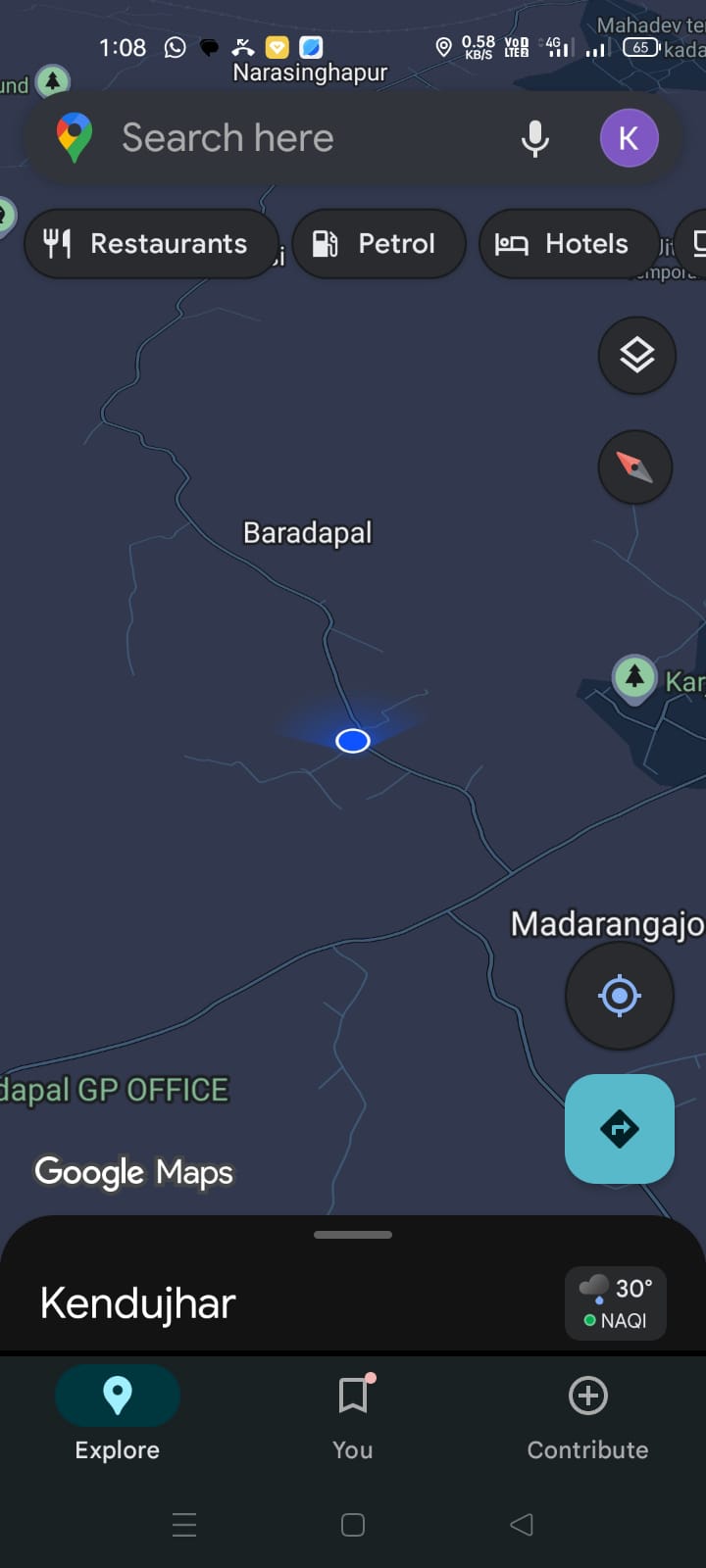The height and width of the screenshot is (1568, 706).
Task: Start voice search with the microphone
Action: (534, 138)
